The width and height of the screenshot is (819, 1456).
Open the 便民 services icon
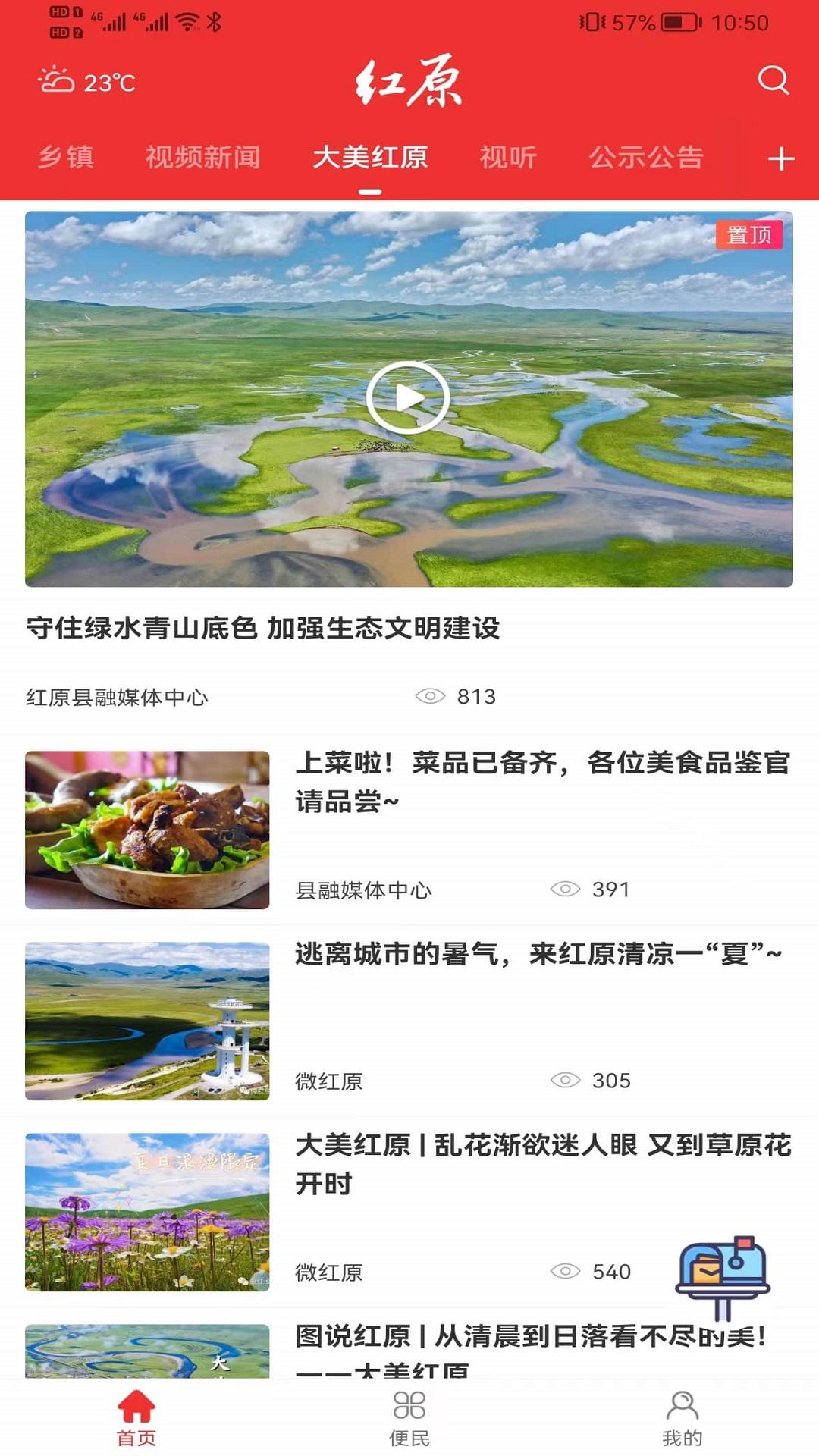tap(409, 1404)
